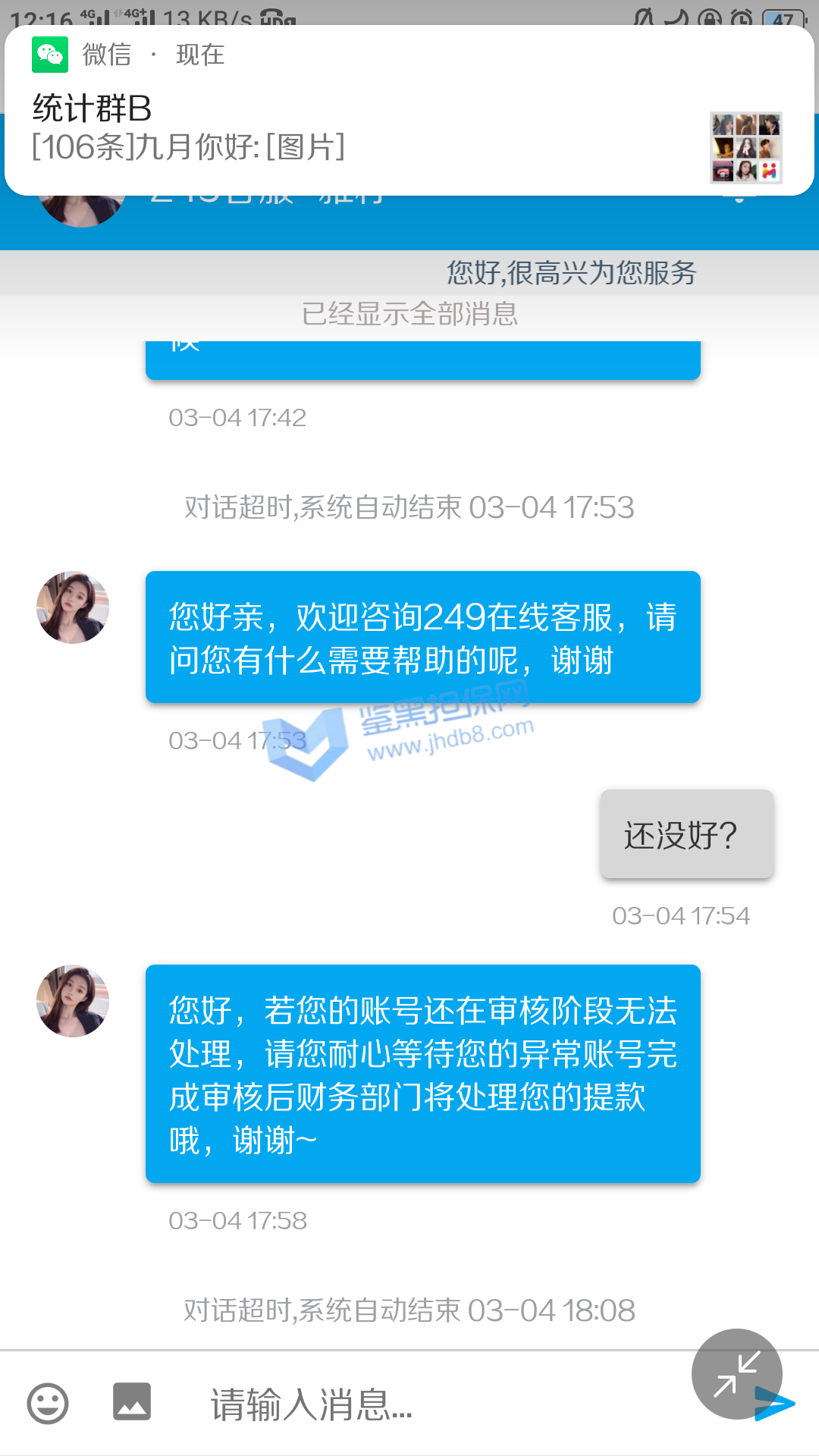Attach an image to the chat
Image resolution: width=819 pixels, height=1456 pixels.
[x=132, y=1401]
